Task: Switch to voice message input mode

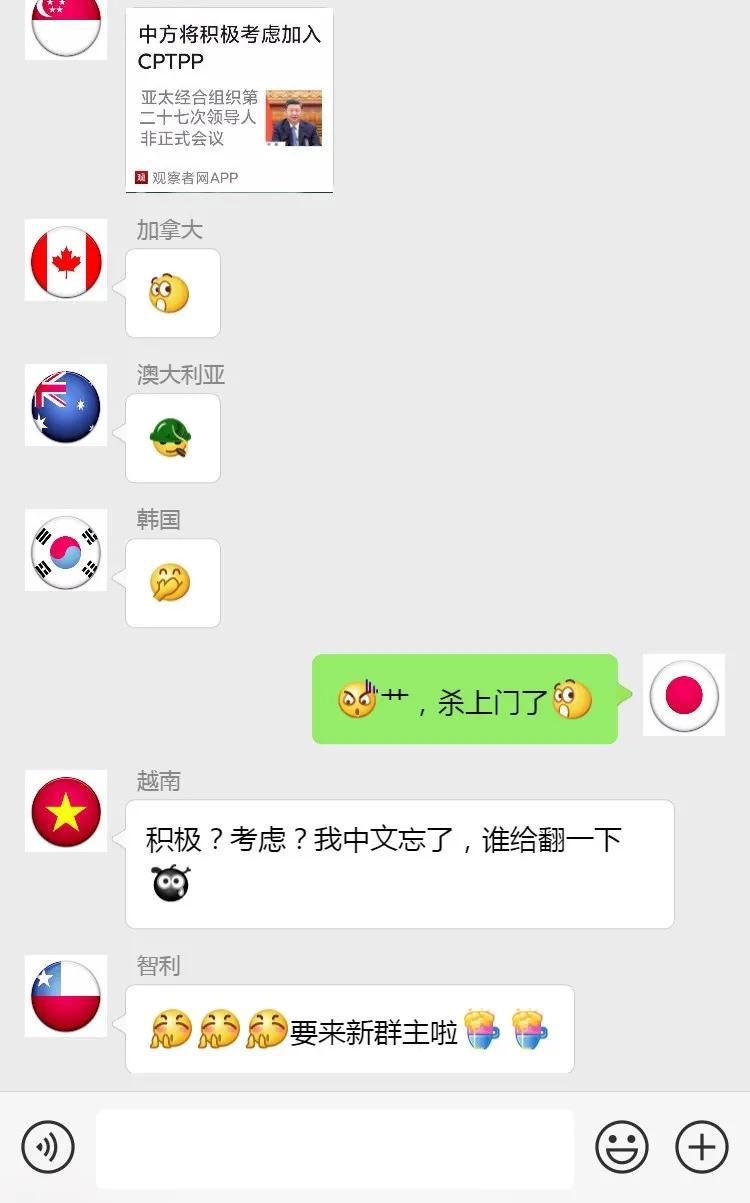Action: pos(47,1147)
